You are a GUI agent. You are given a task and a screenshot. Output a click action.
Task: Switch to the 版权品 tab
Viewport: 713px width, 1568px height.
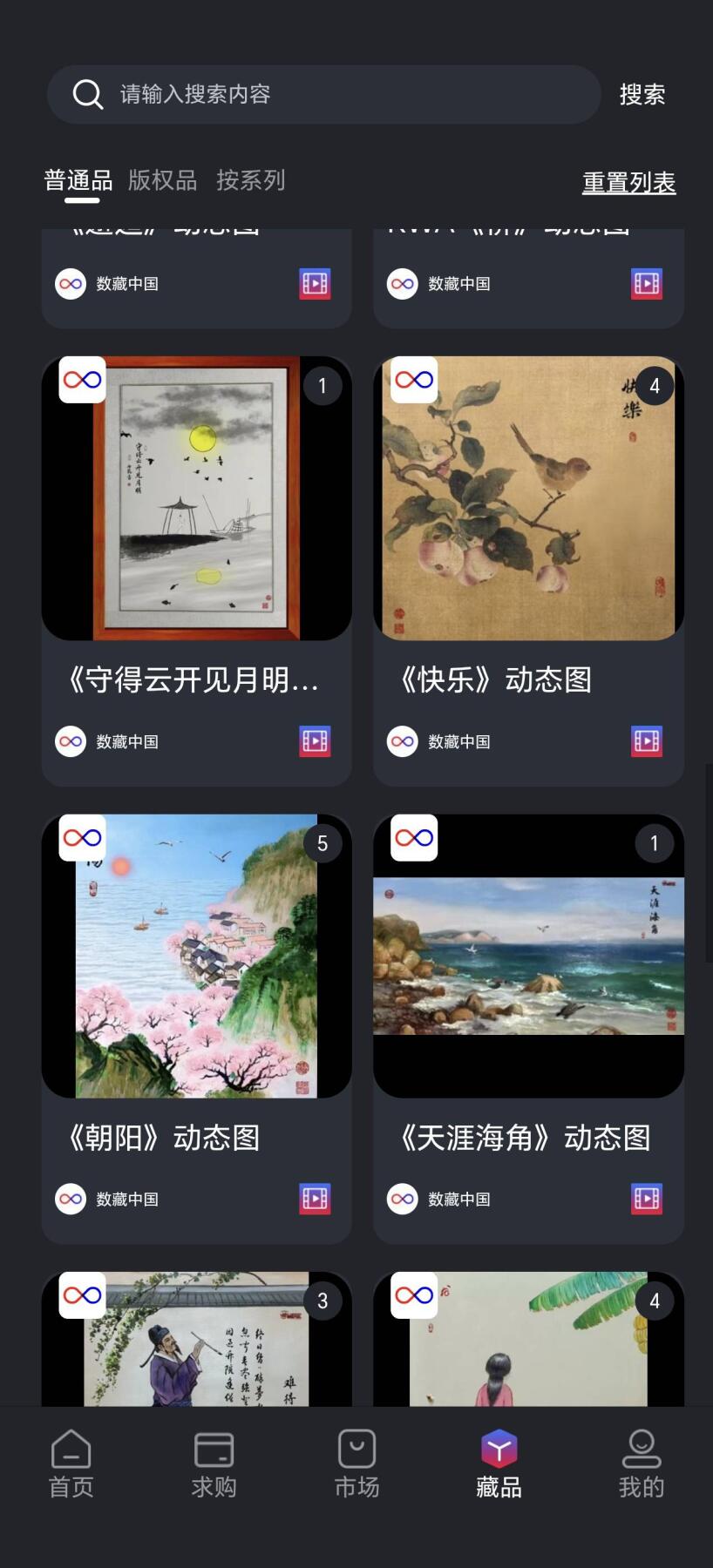click(161, 180)
